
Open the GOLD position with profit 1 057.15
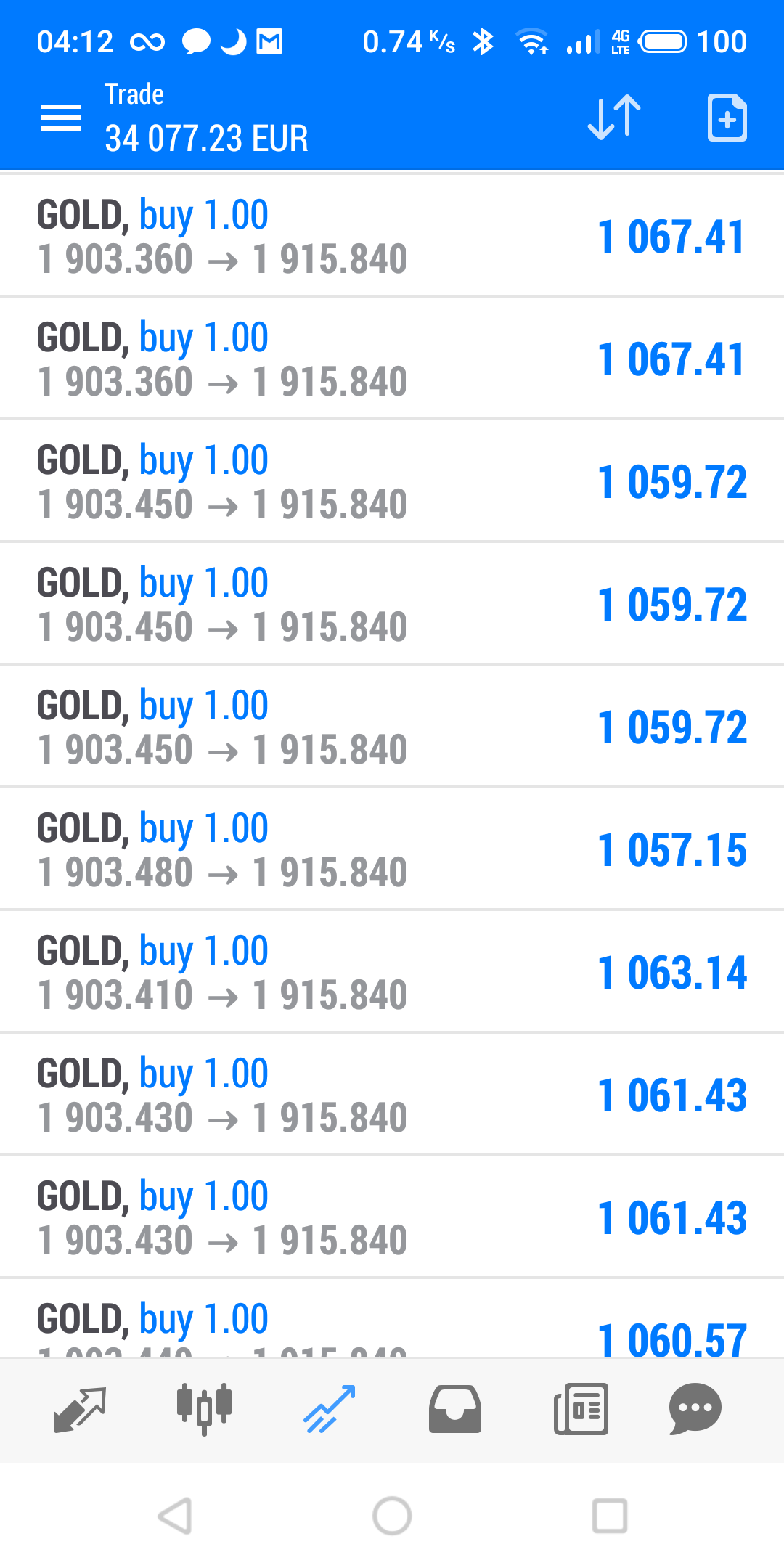[x=392, y=849]
